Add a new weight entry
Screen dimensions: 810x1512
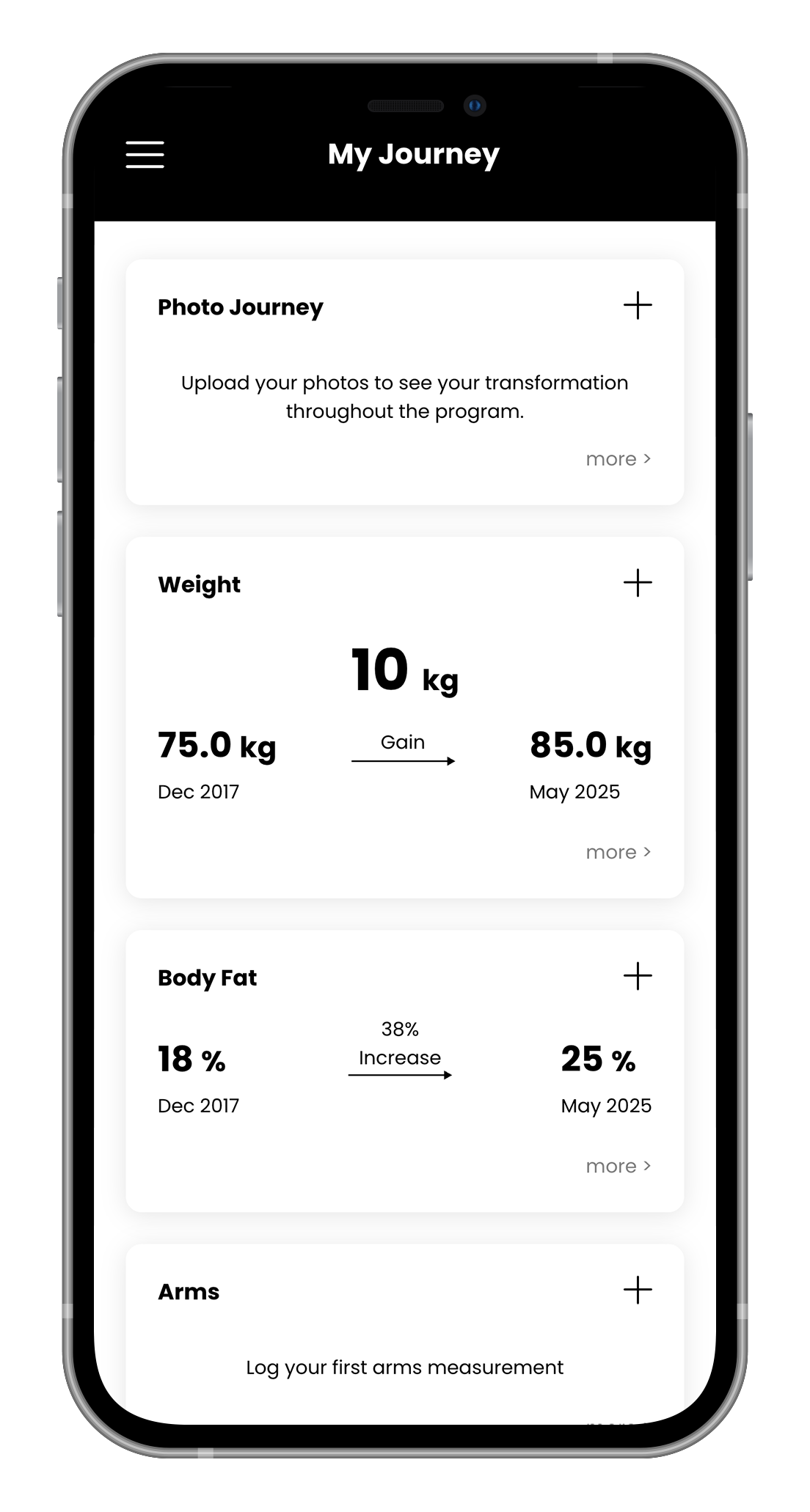coord(637,583)
